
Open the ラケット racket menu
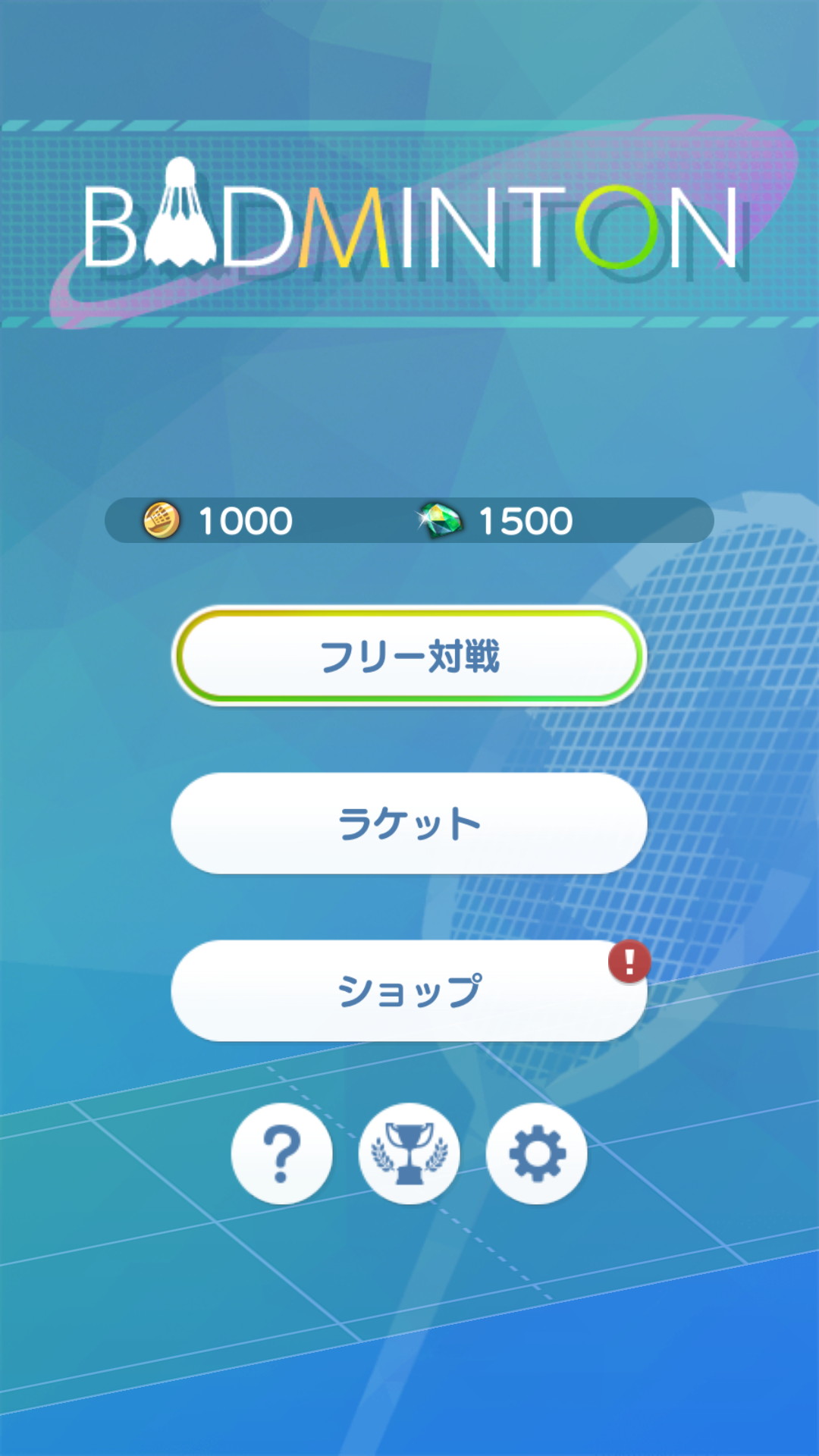[x=409, y=824]
